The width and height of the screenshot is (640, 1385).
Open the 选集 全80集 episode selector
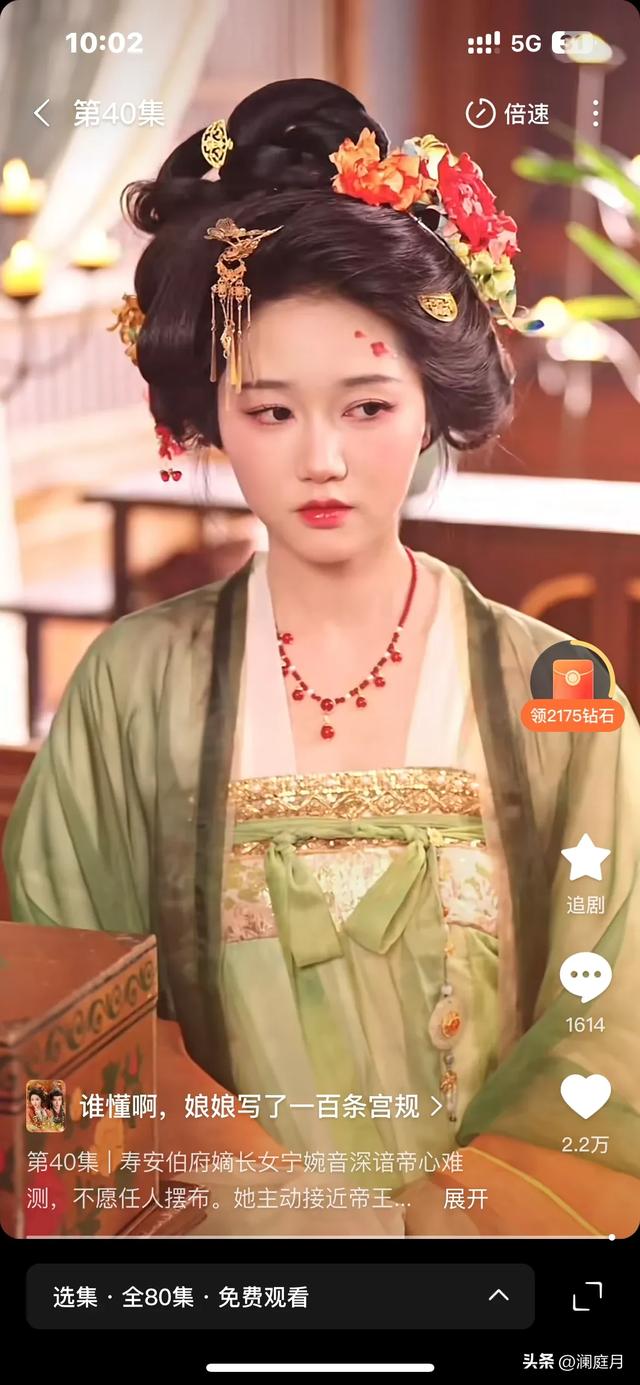(280, 1296)
